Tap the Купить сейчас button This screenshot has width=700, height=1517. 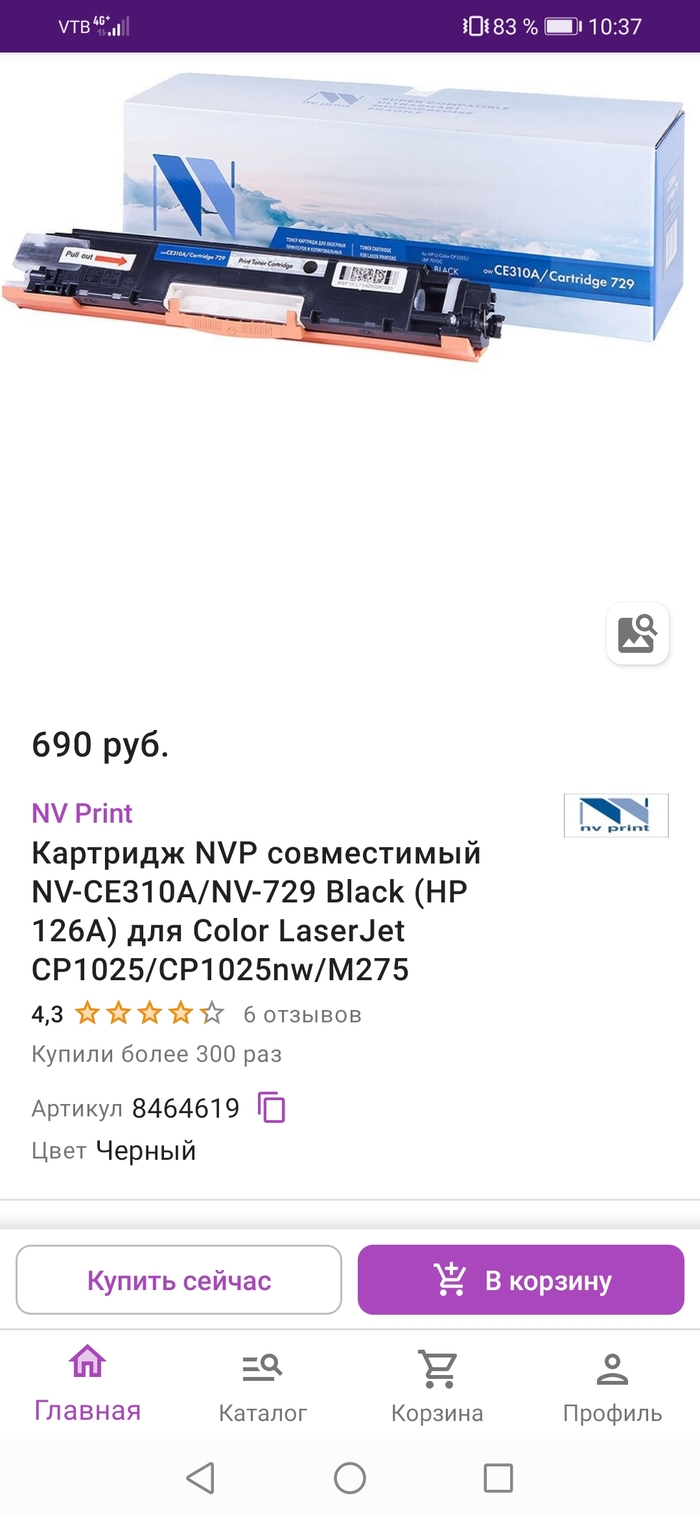(179, 1280)
